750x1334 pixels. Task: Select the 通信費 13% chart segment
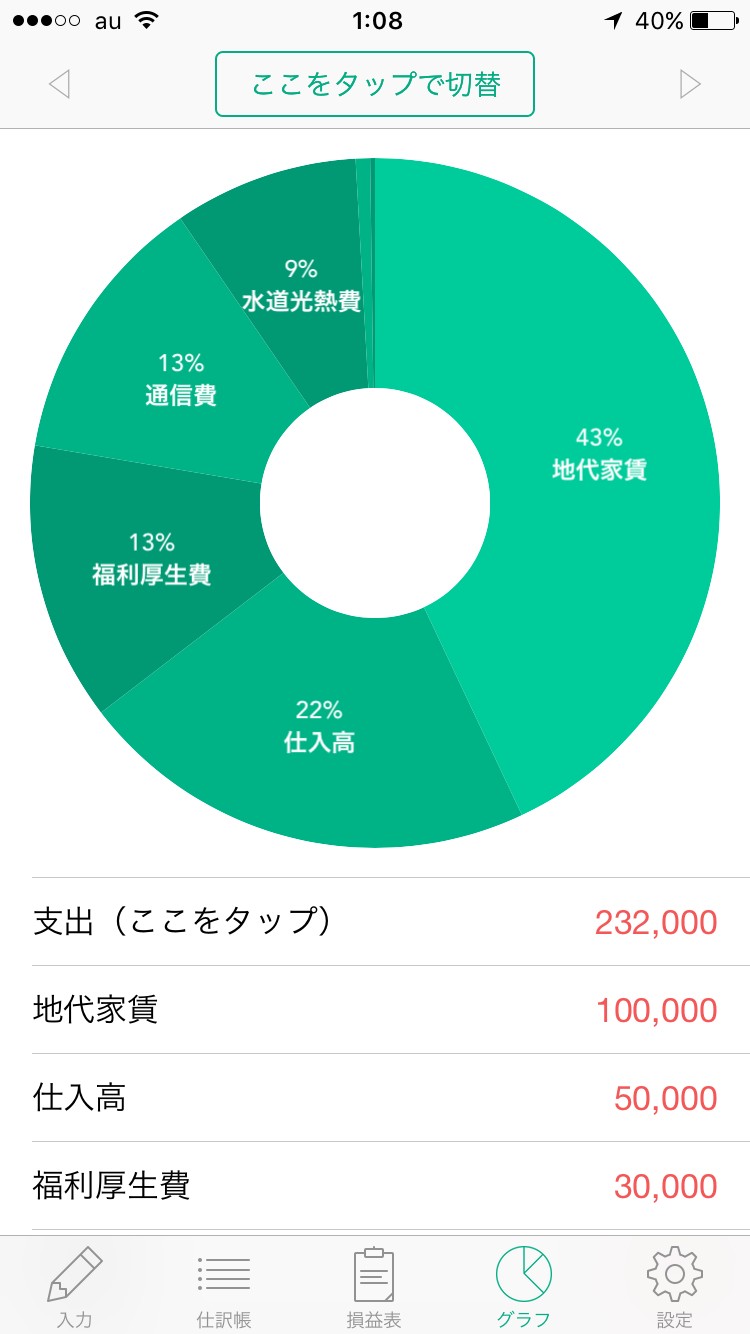[x=180, y=380]
